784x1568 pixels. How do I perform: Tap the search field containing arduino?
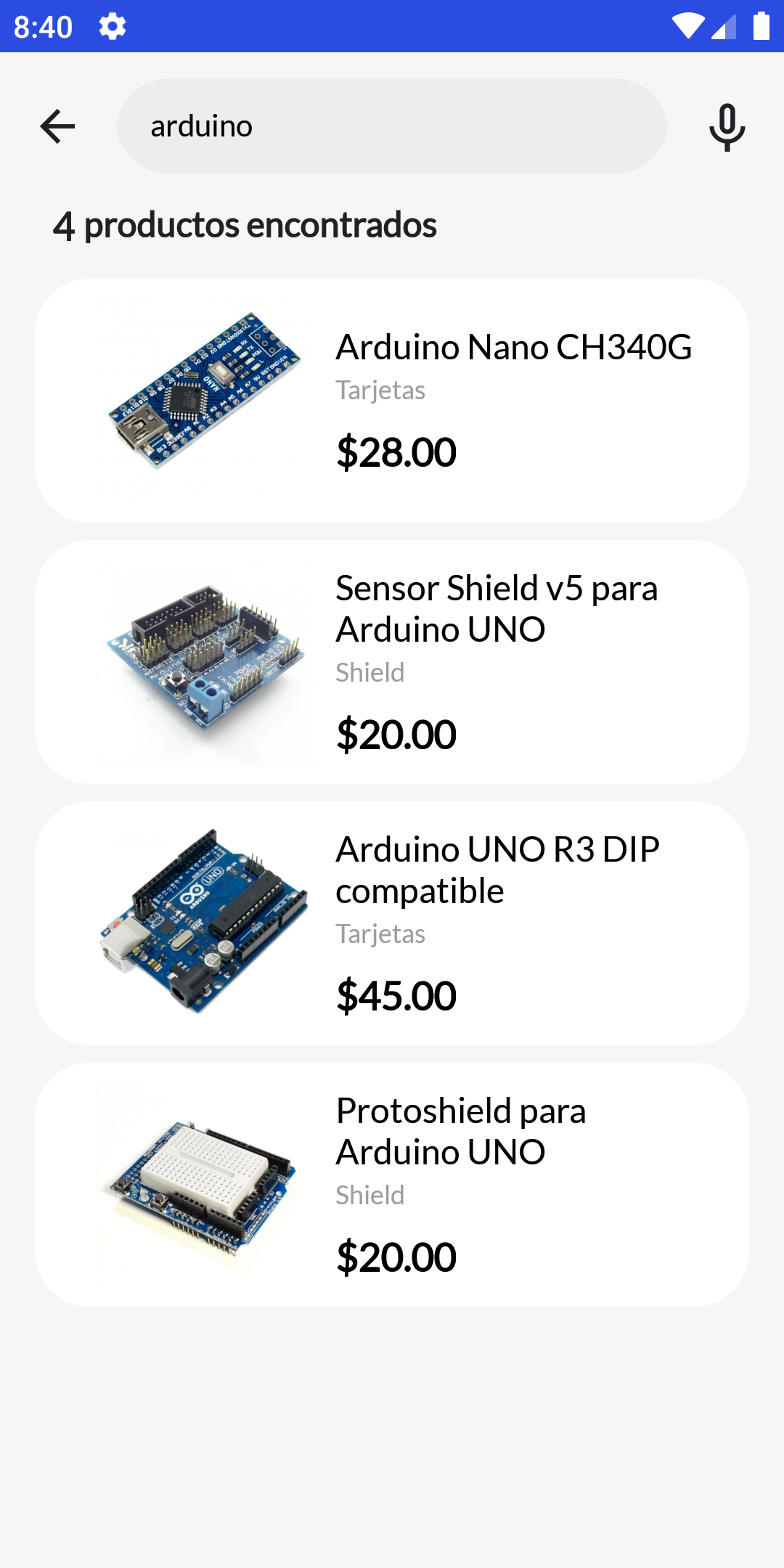coord(392,126)
